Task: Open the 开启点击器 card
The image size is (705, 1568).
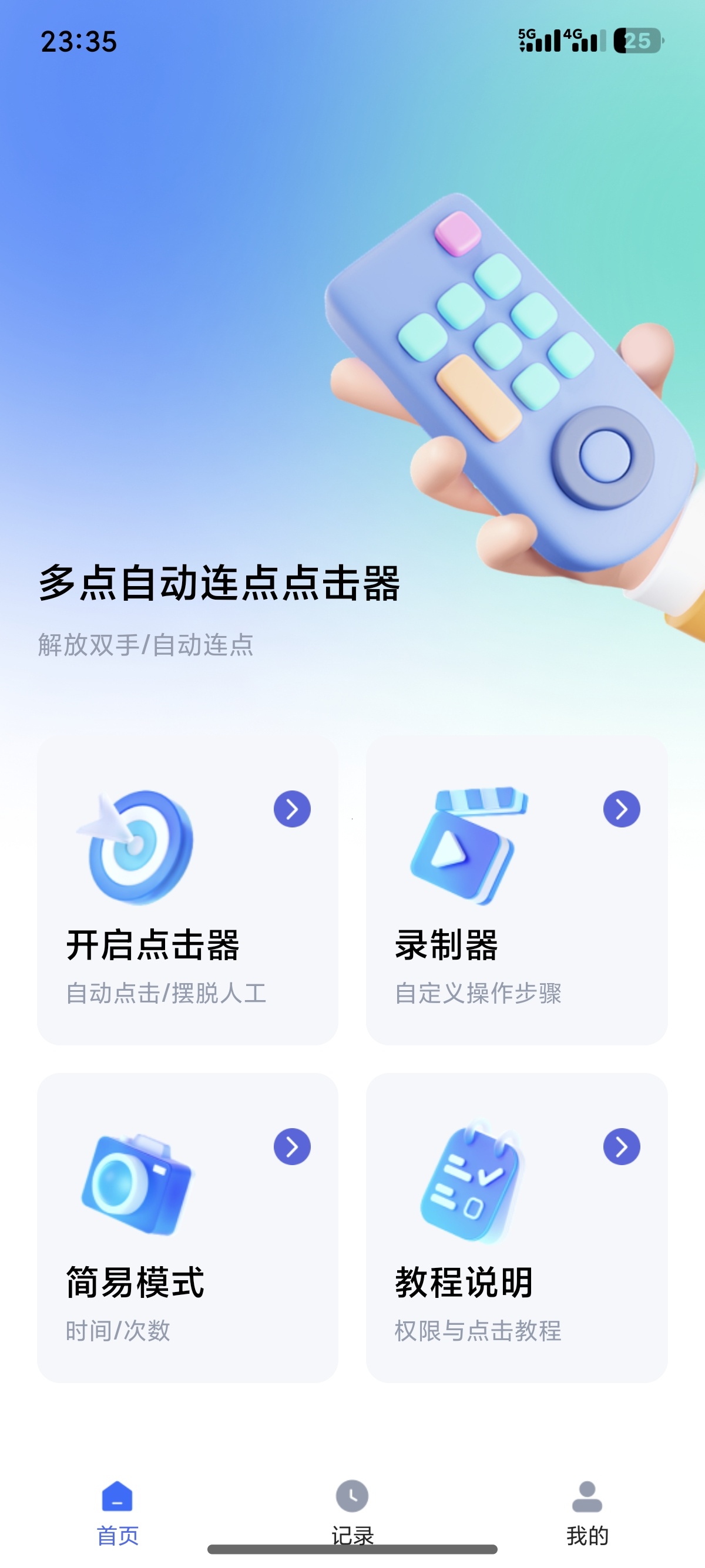Action: (187, 890)
